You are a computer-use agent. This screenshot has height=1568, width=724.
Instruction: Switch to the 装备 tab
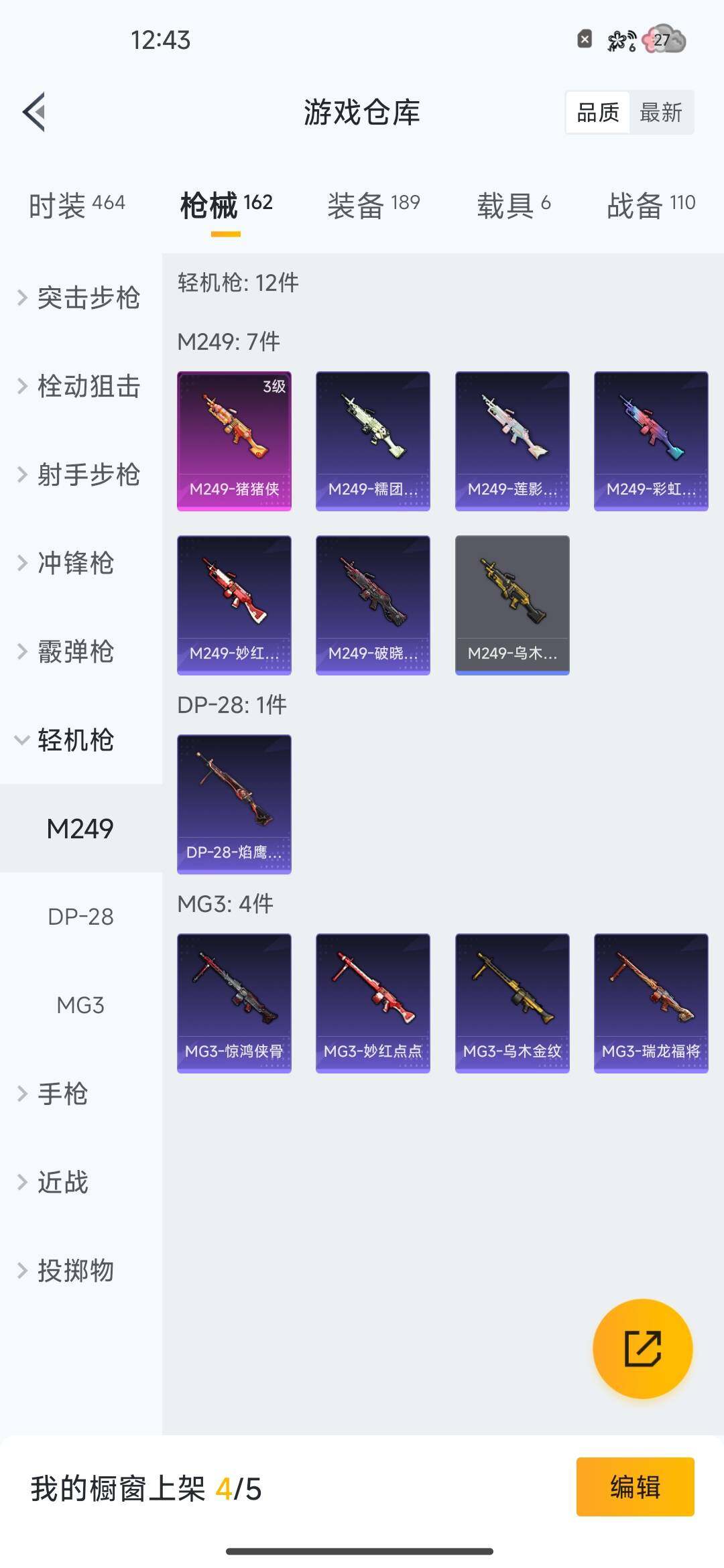pyautogui.click(x=373, y=204)
